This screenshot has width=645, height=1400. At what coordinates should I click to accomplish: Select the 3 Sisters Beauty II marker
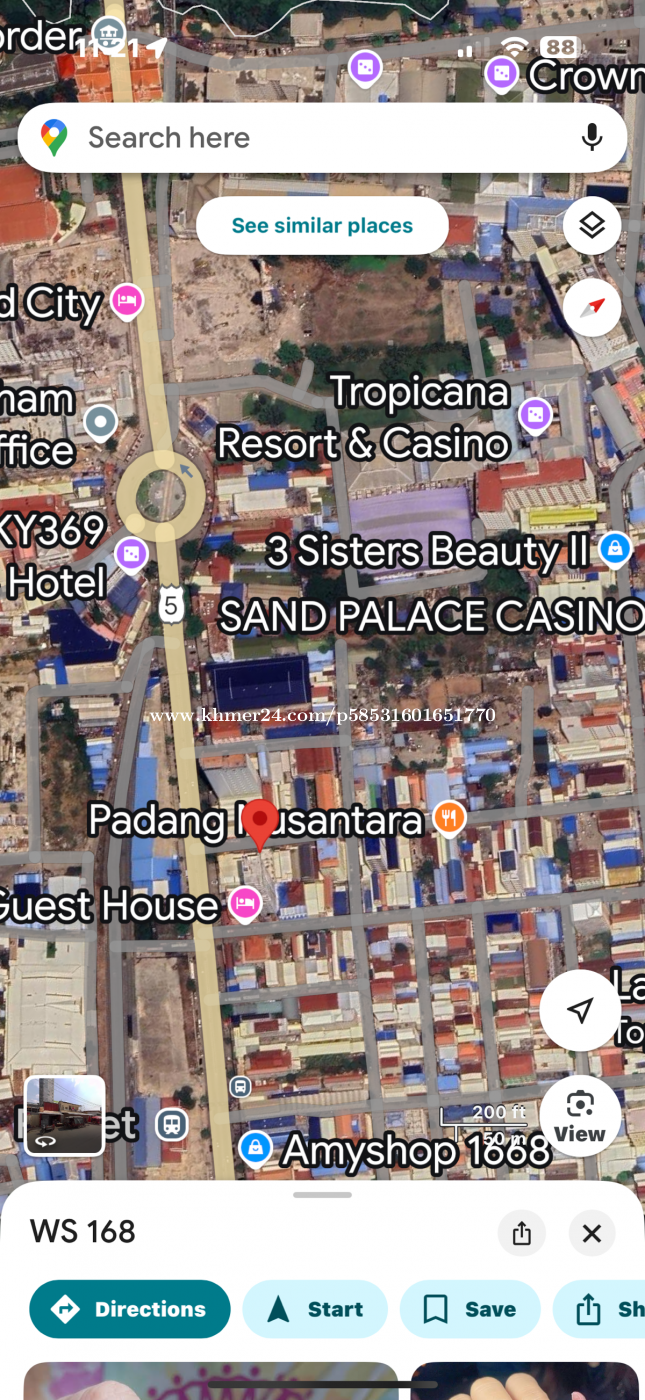[x=614, y=548]
